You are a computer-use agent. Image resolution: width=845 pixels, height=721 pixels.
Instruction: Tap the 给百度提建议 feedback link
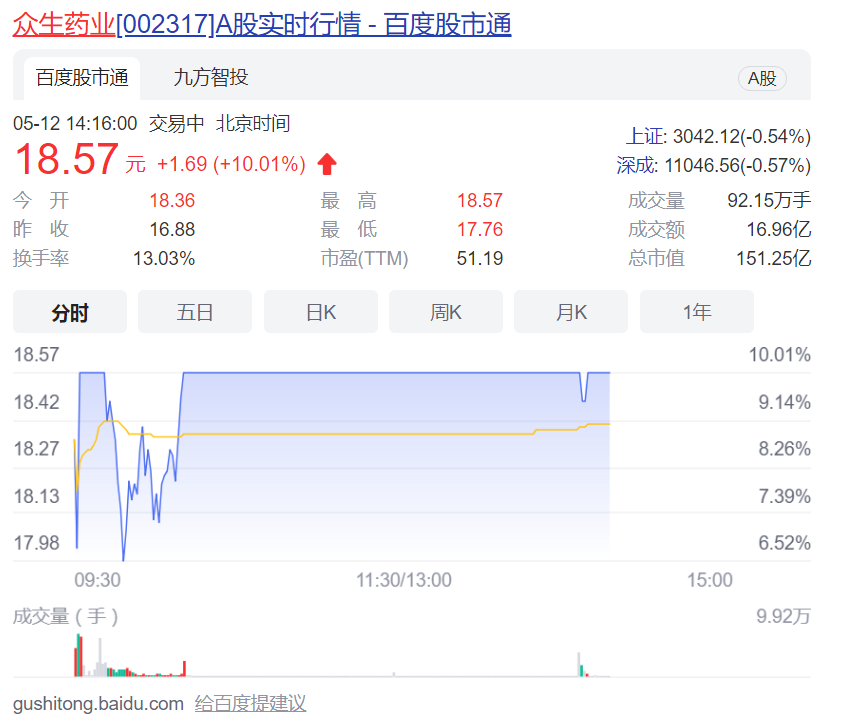[x=250, y=704]
